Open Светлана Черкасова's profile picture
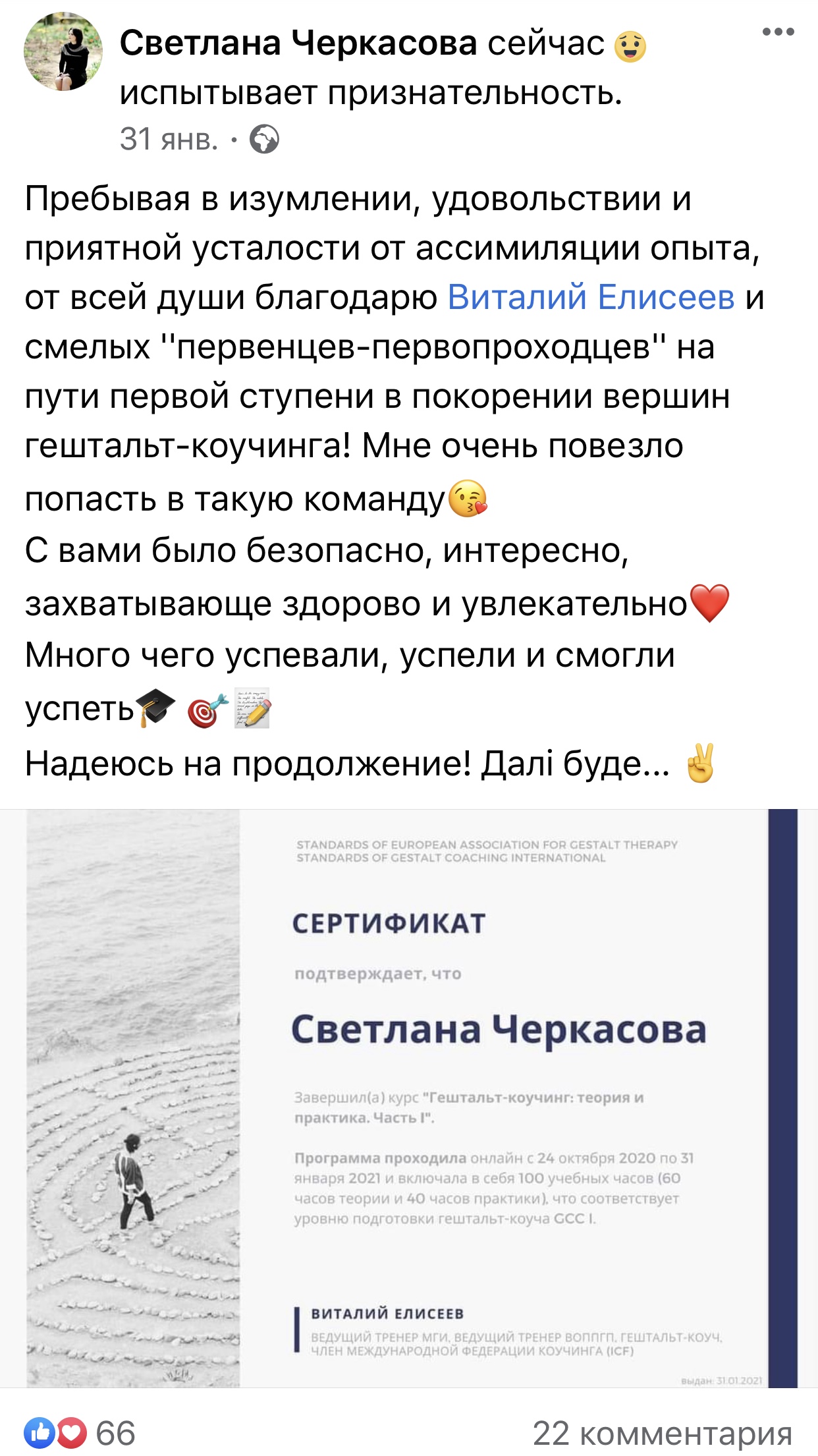The width and height of the screenshot is (818, 1456). [63, 51]
